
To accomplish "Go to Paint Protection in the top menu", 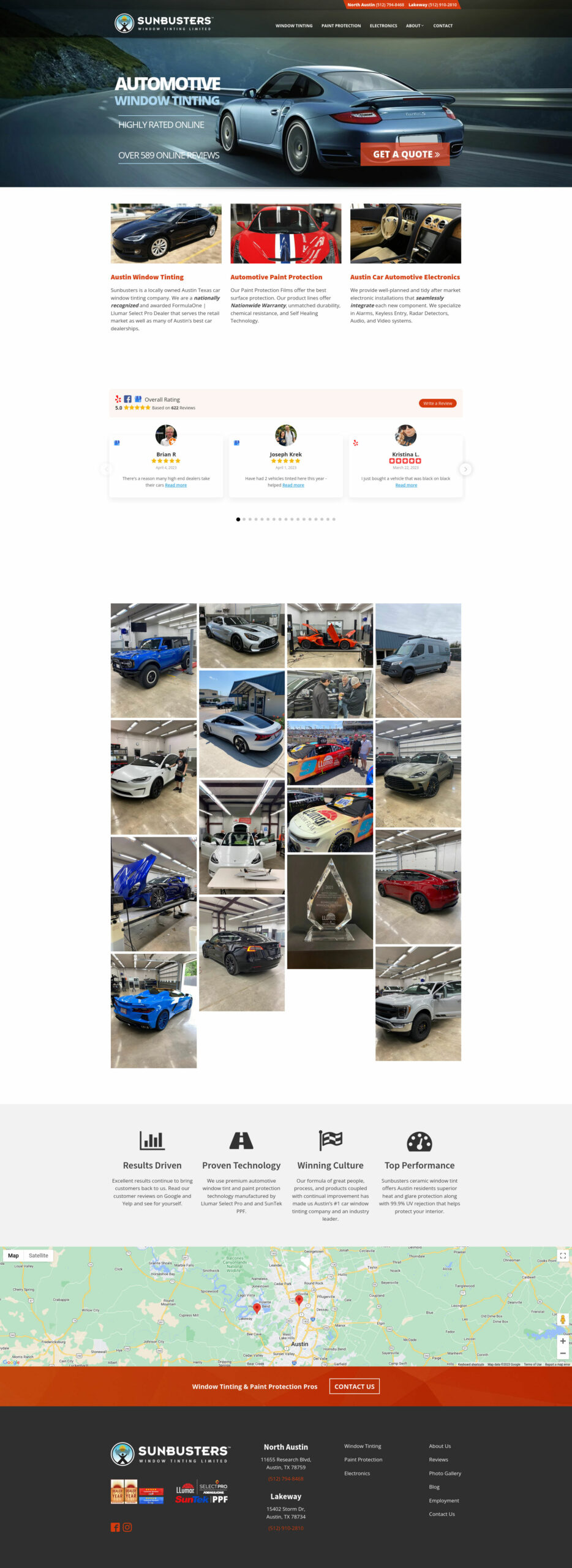I will pos(341,26).
